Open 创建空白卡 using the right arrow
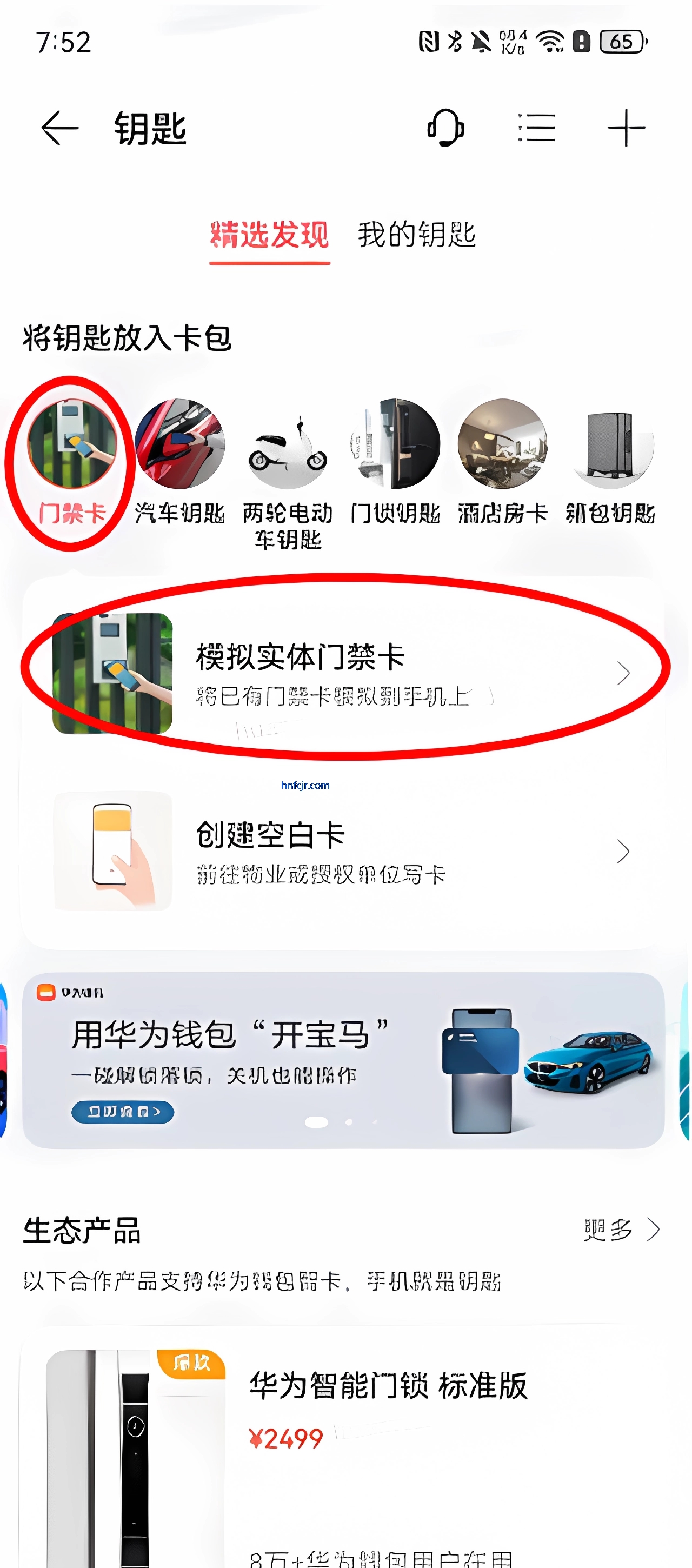The width and height of the screenshot is (692, 1568). (x=623, y=852)
